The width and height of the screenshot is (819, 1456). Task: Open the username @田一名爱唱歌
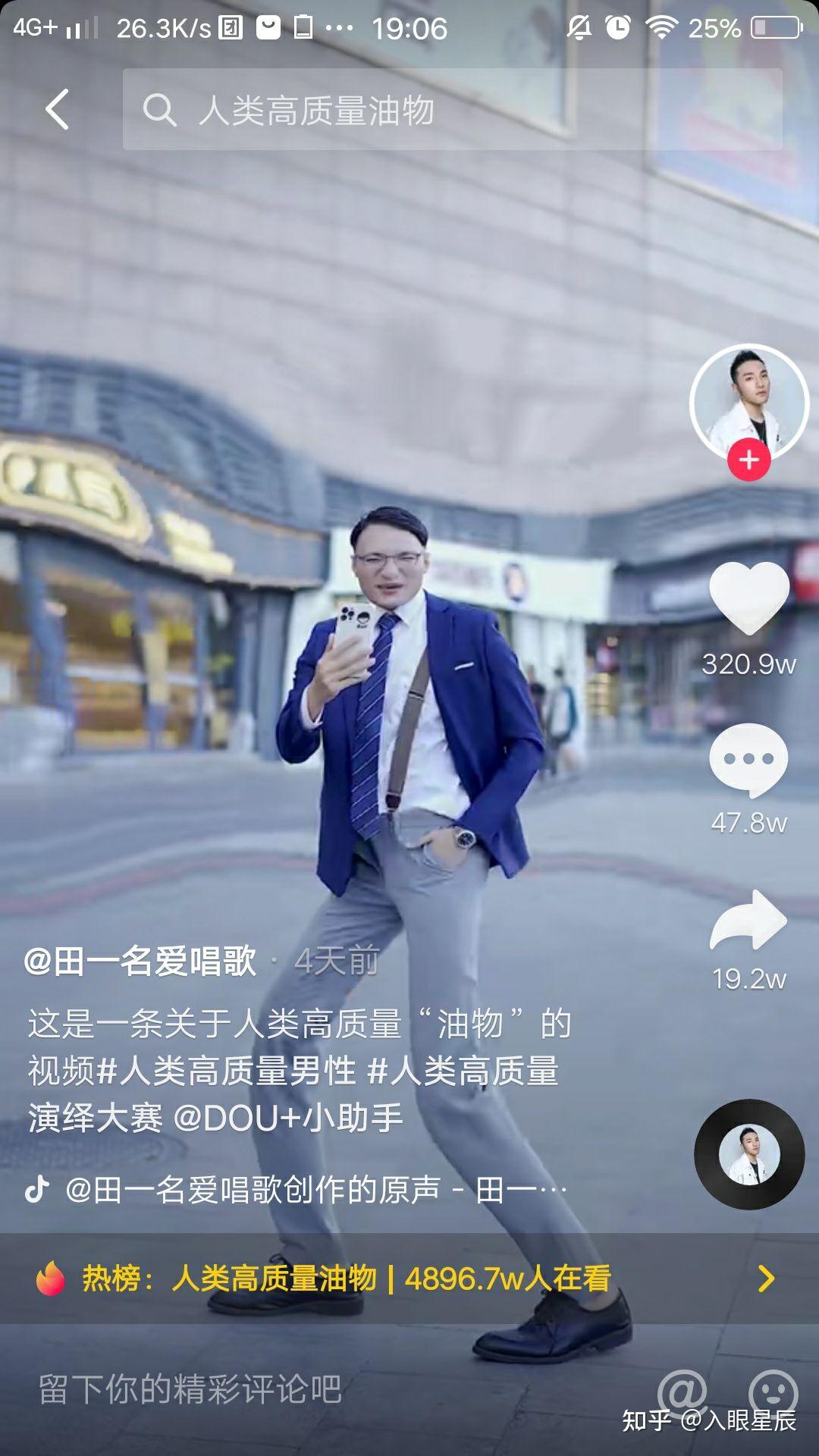(141, 962)
